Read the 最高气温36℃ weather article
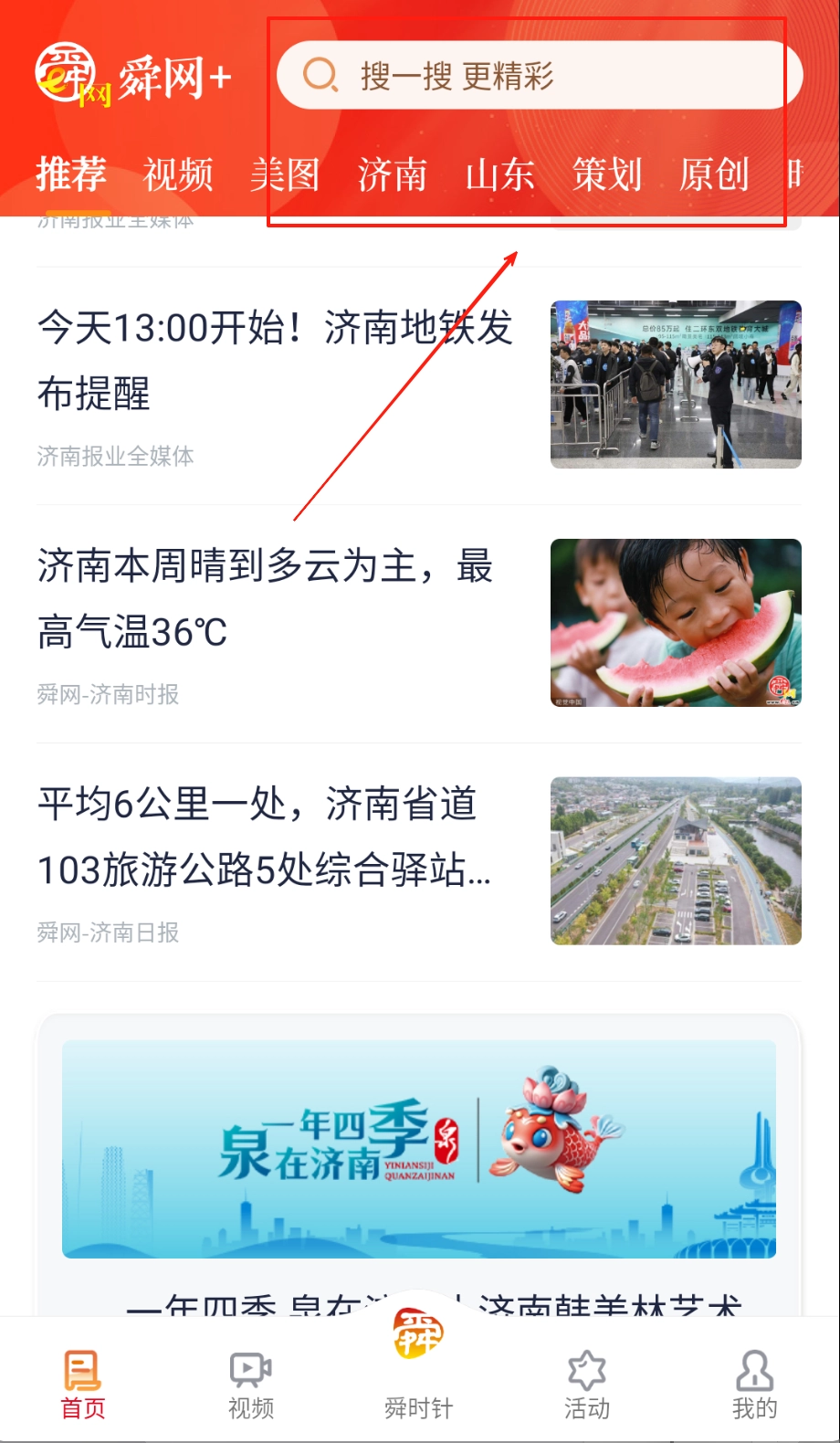The image size is (840, 1443). [x=265, y=599]
